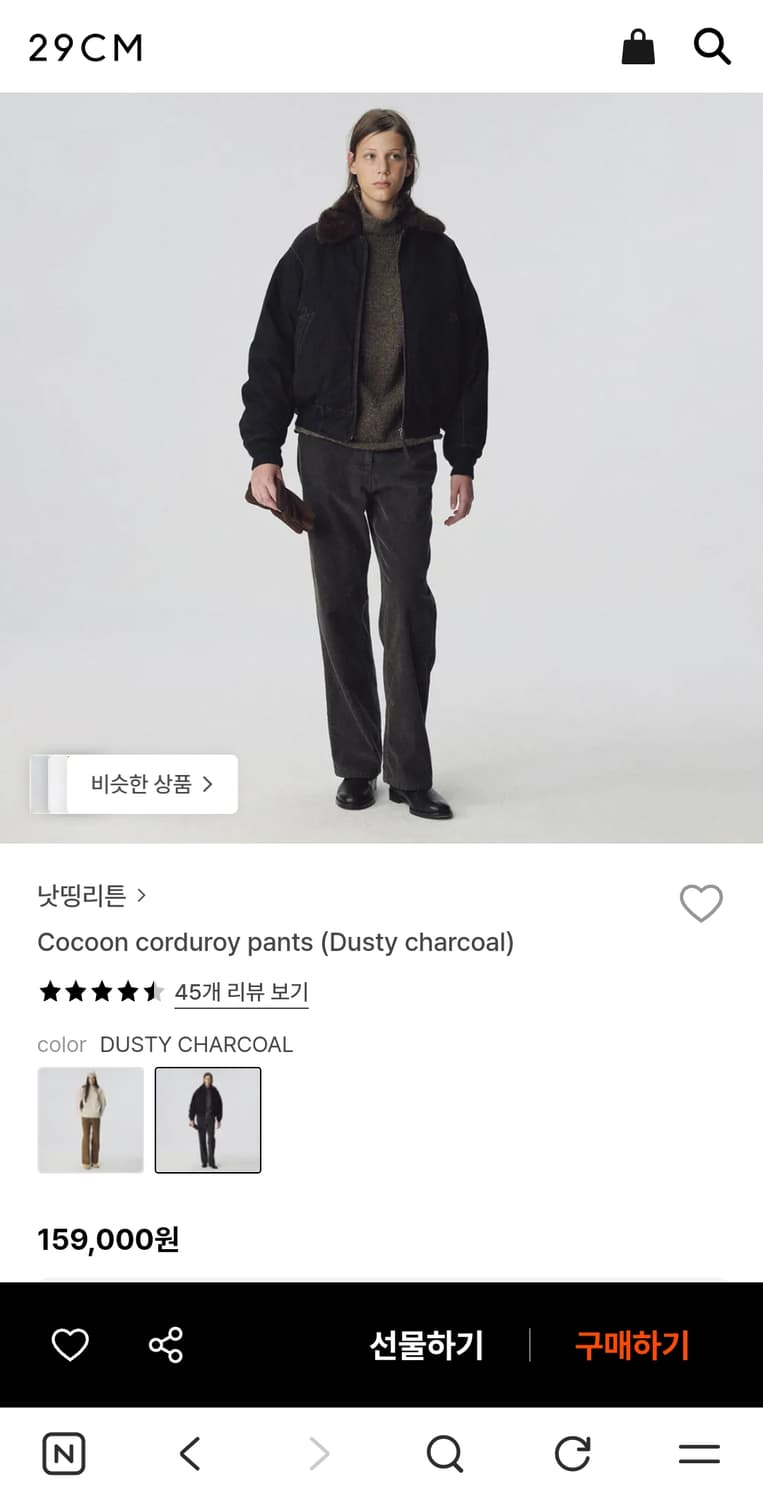Share this product using the share icon

(x=166, y=1345)
